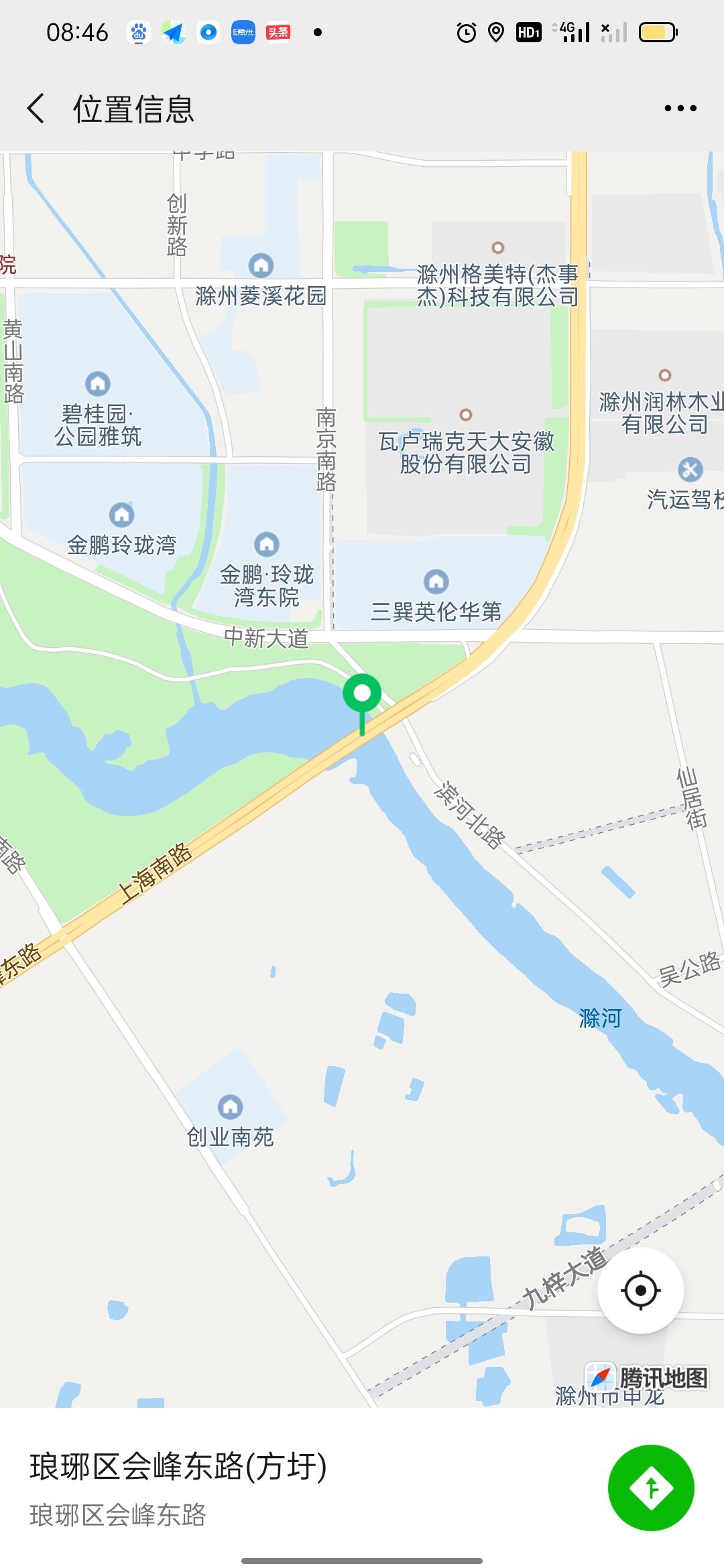Start navigation to 琅琊区会峰东路
Screen dimensions: 724x1568
[x=651, y=1488]
